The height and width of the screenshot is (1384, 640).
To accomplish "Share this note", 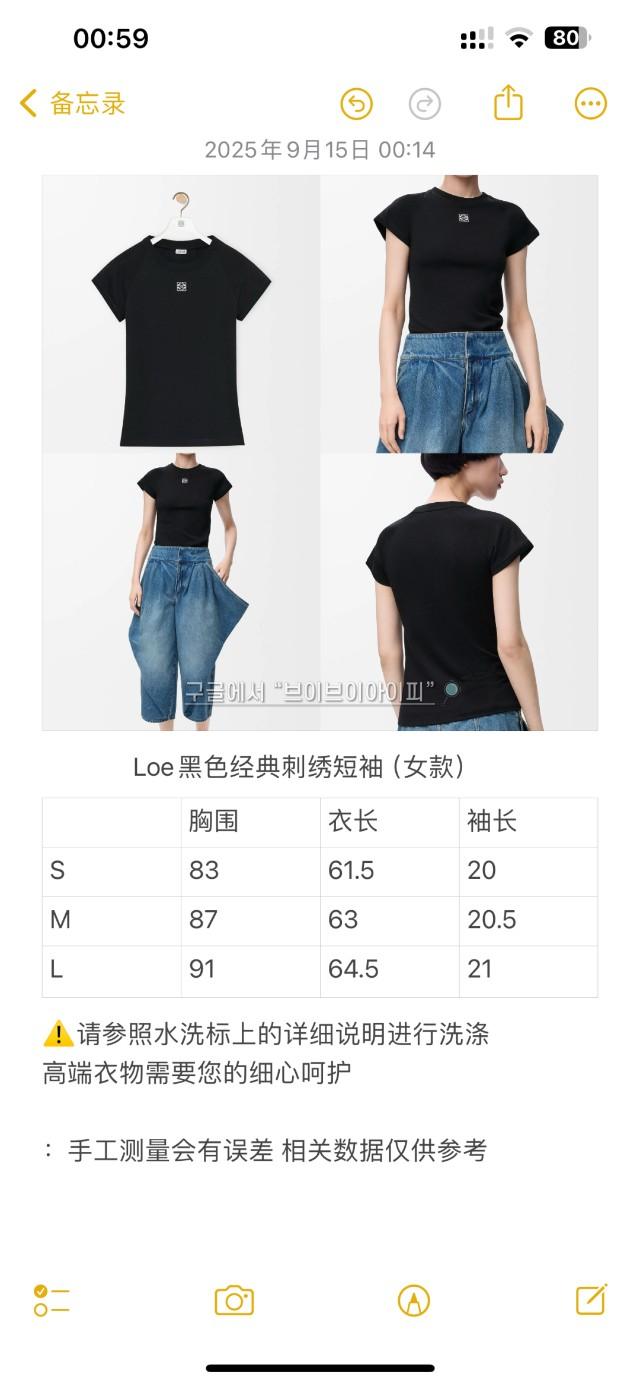I will pyautogui.click(x=508, y=103).
